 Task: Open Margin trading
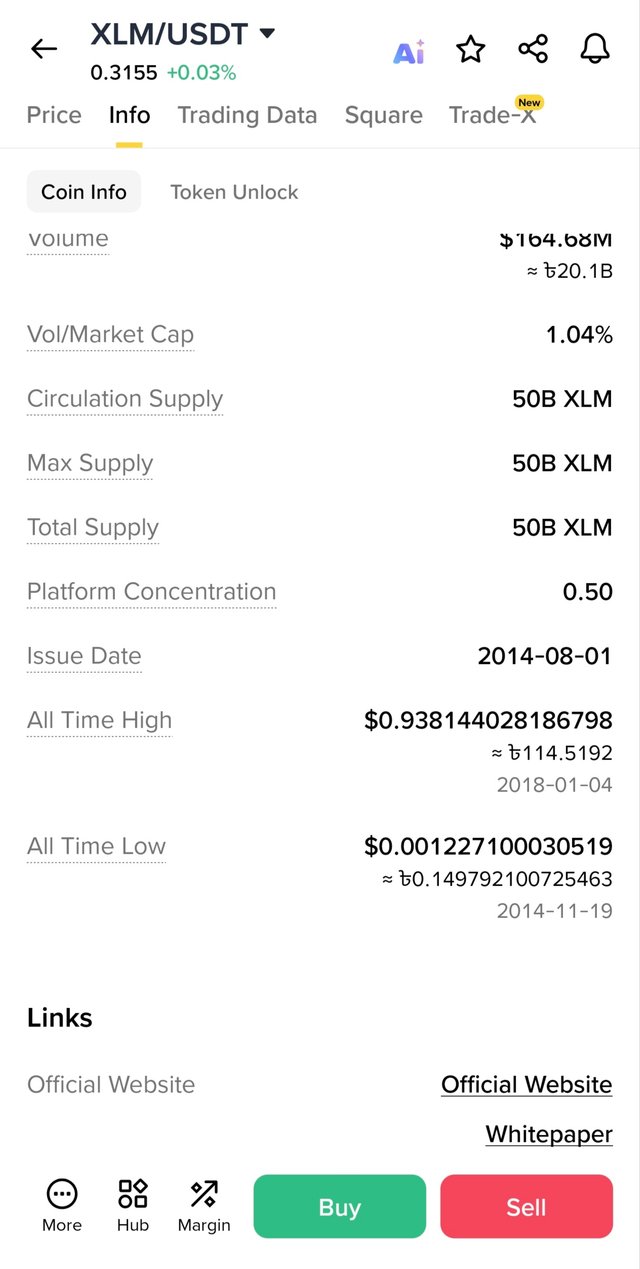pyautogui.click(x=204, y=1204)
